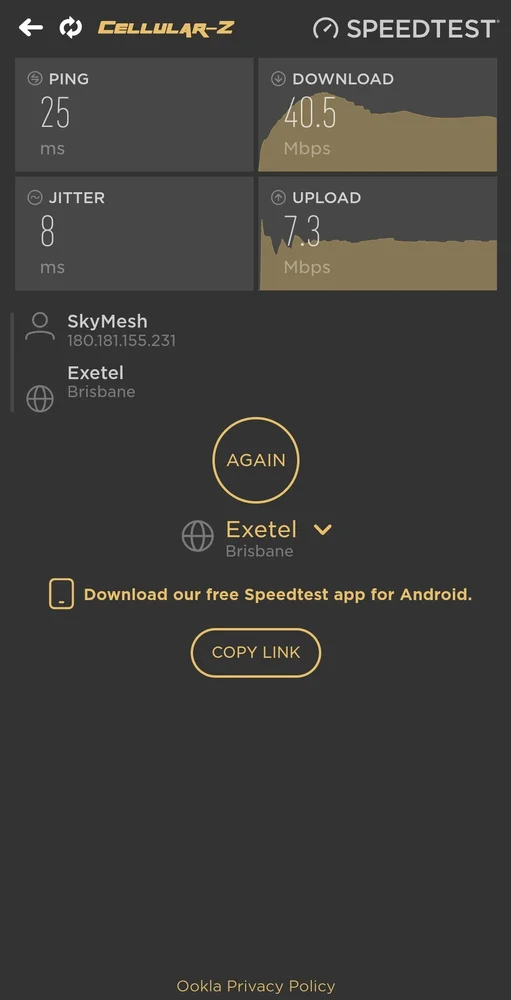Tap the COPY LINK button
Viewport: 511px width, 1000px height.
[256, 652]
